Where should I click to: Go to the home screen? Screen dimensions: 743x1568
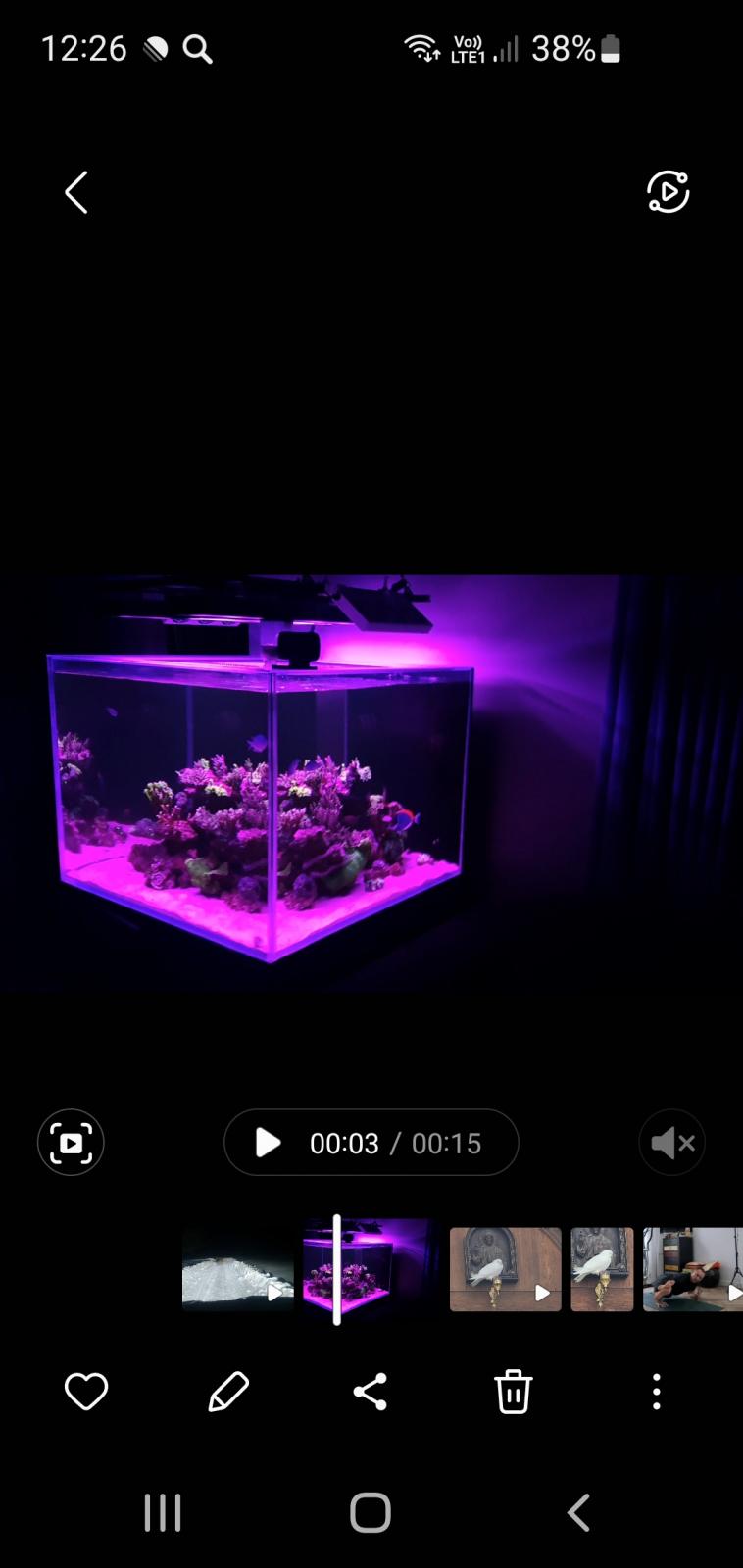pyautogui.click(x=371, y=1512)
